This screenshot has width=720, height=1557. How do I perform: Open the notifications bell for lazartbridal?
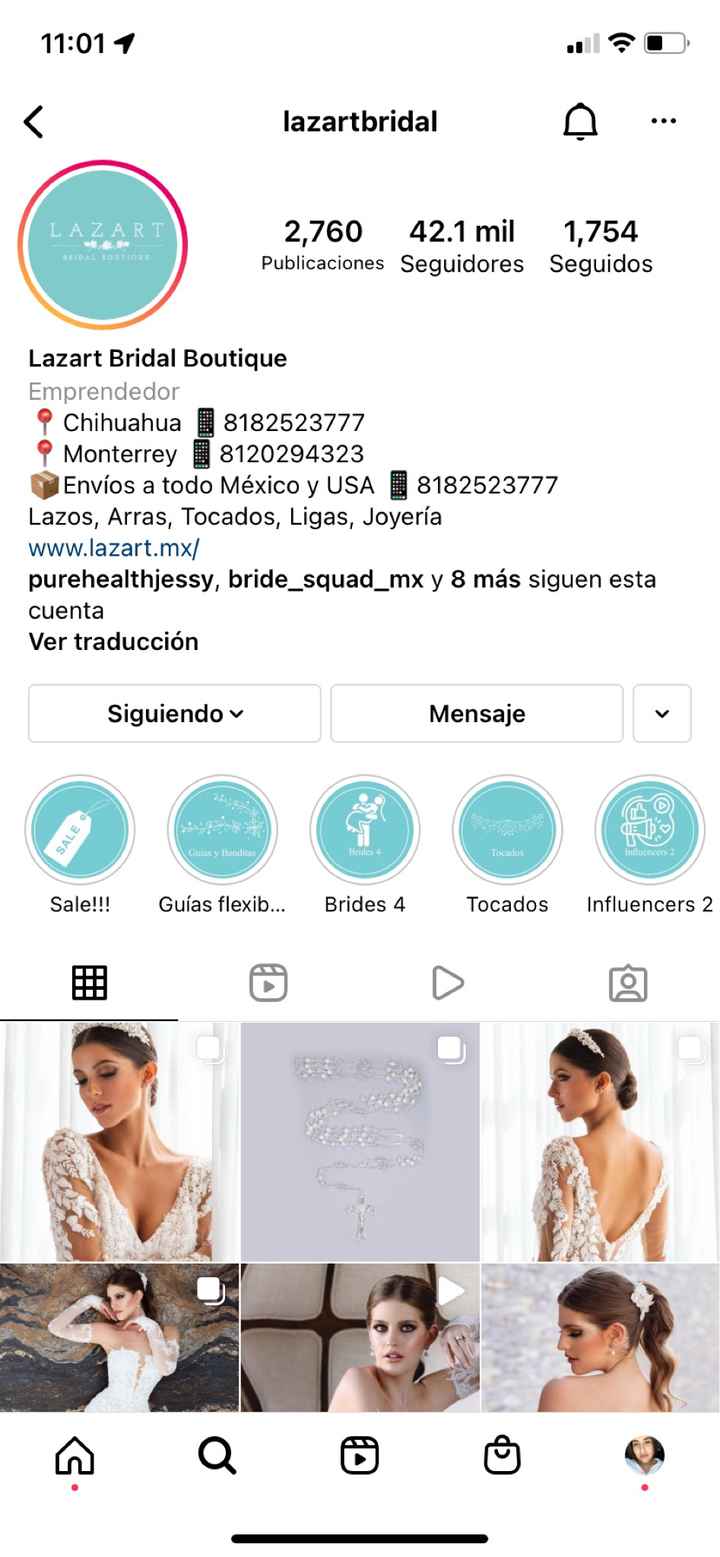(580, 122)
